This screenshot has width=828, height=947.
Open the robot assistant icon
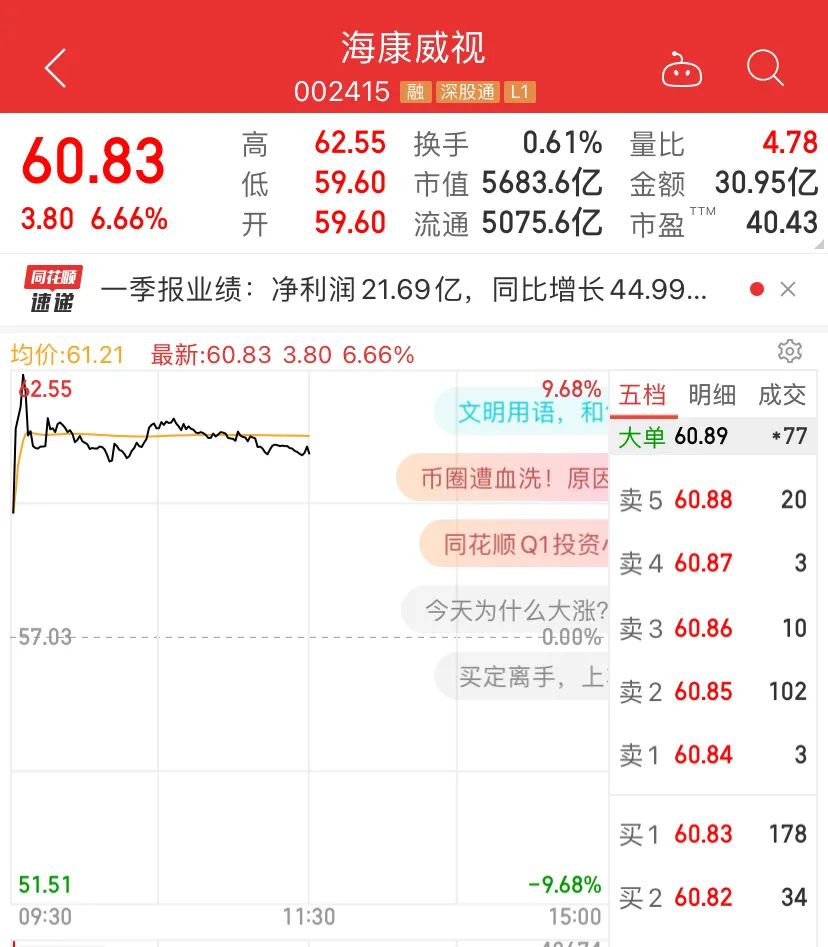point(682,70)
